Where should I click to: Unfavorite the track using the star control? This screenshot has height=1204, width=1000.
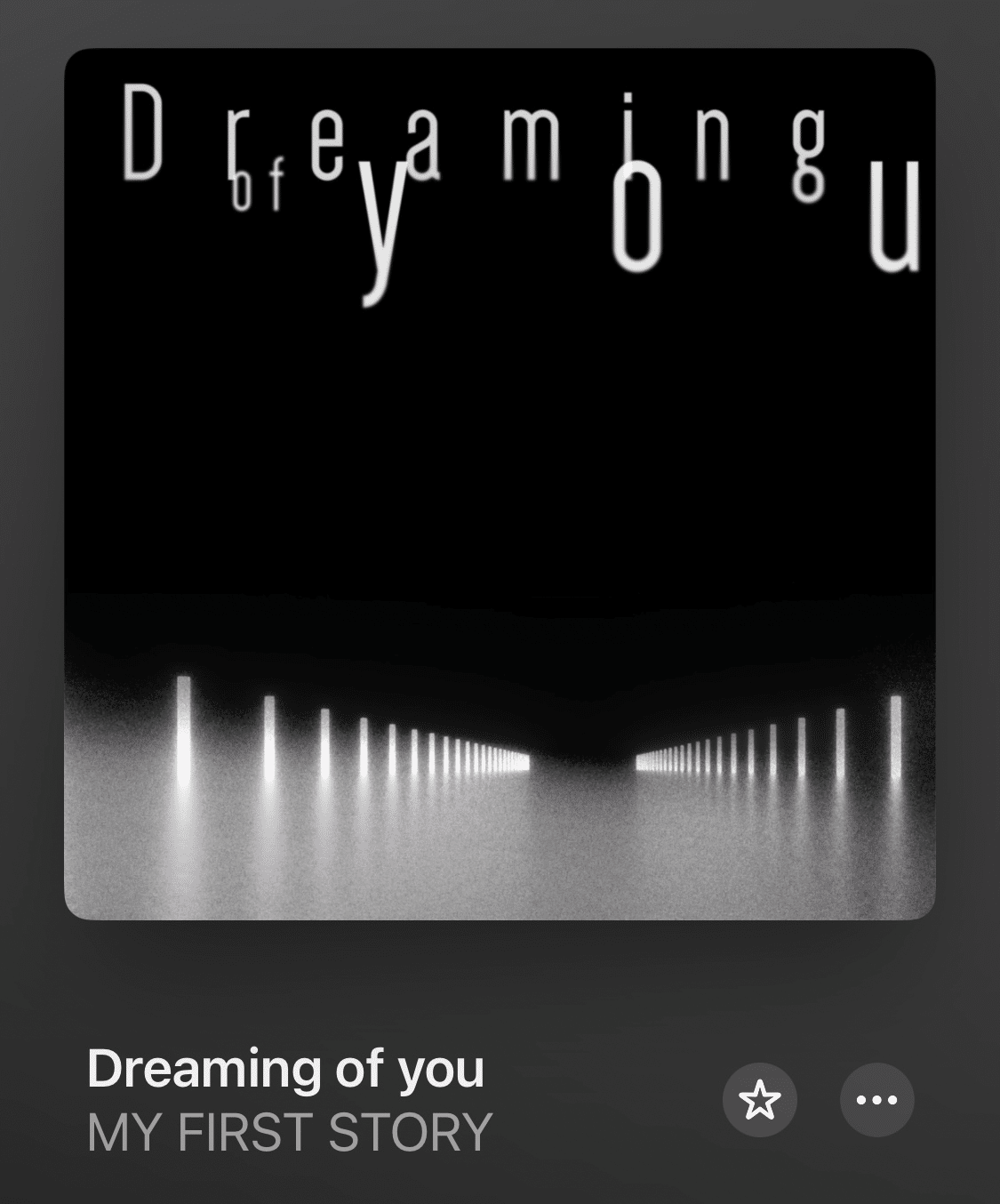760,1102
